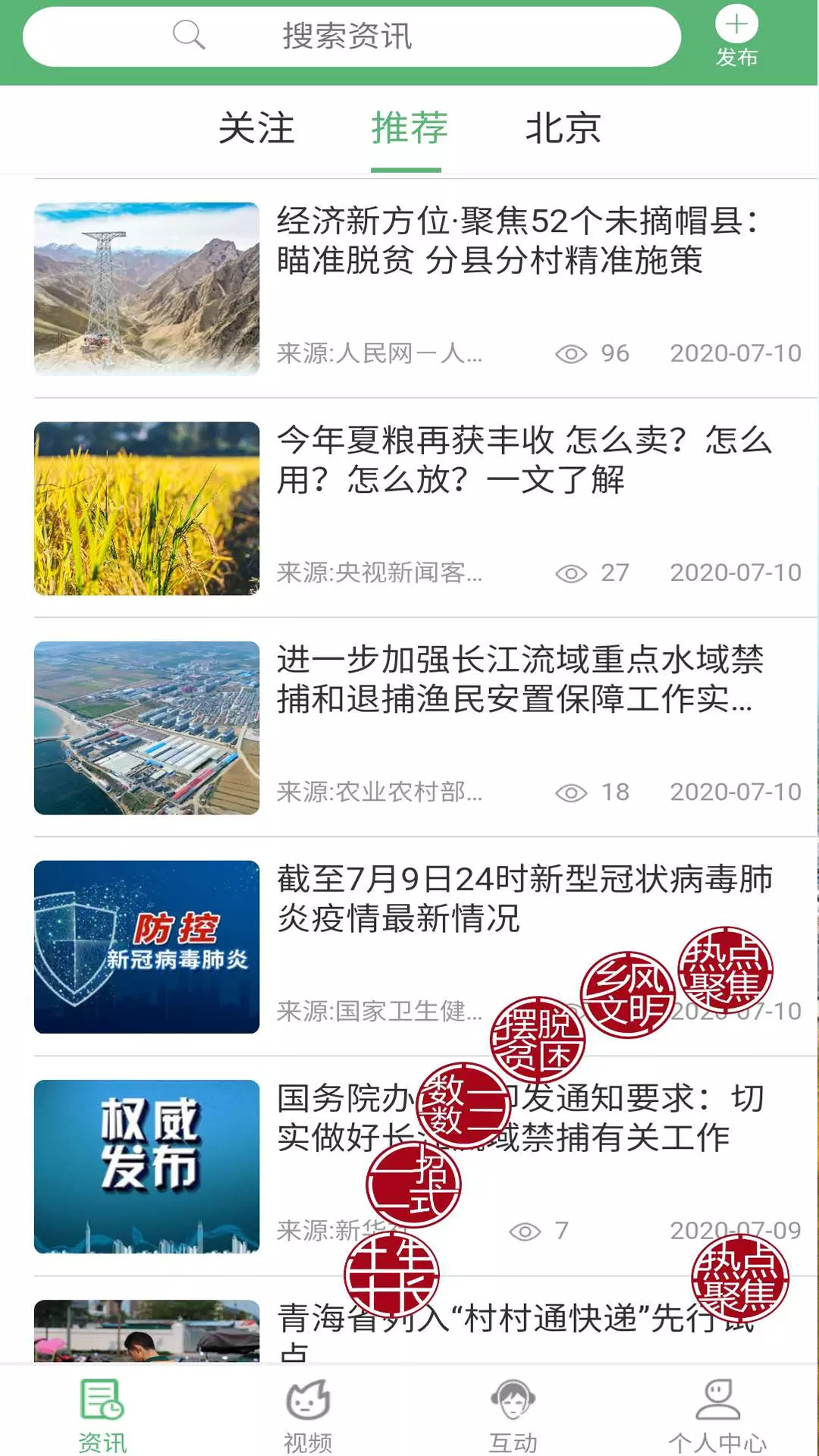Switch to the 关注 tab
This screenshot has height=1456, width=819.
(x=256, y=127)
